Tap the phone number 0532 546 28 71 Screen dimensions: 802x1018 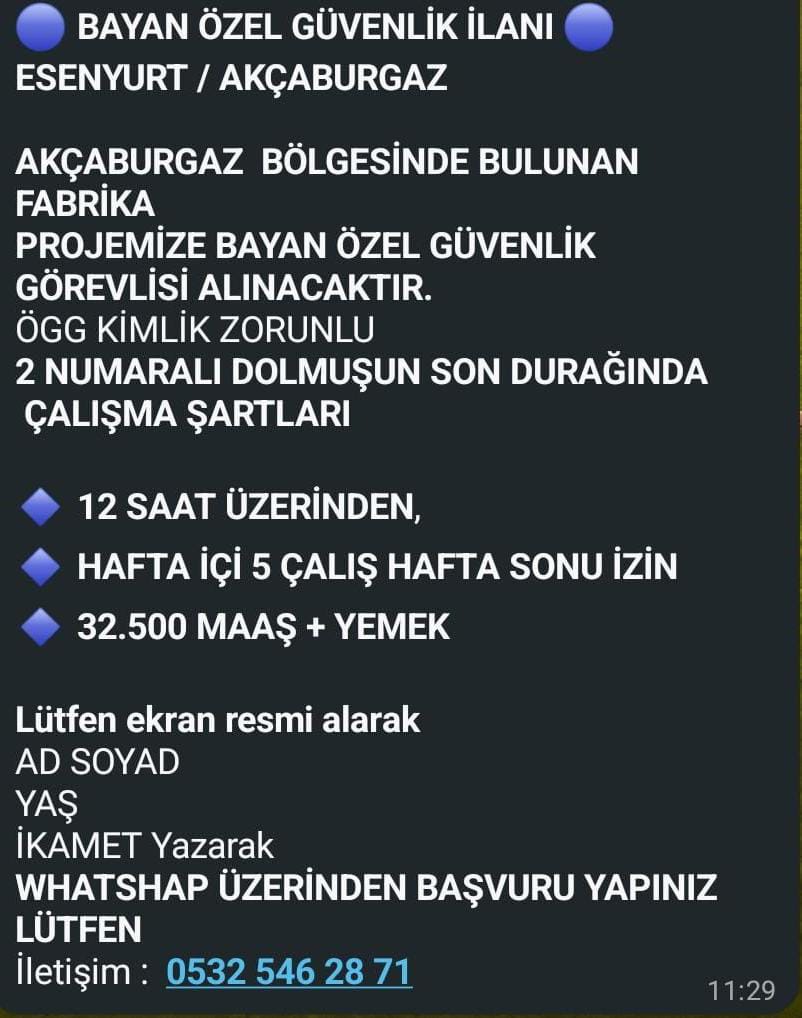click(289, 971)
